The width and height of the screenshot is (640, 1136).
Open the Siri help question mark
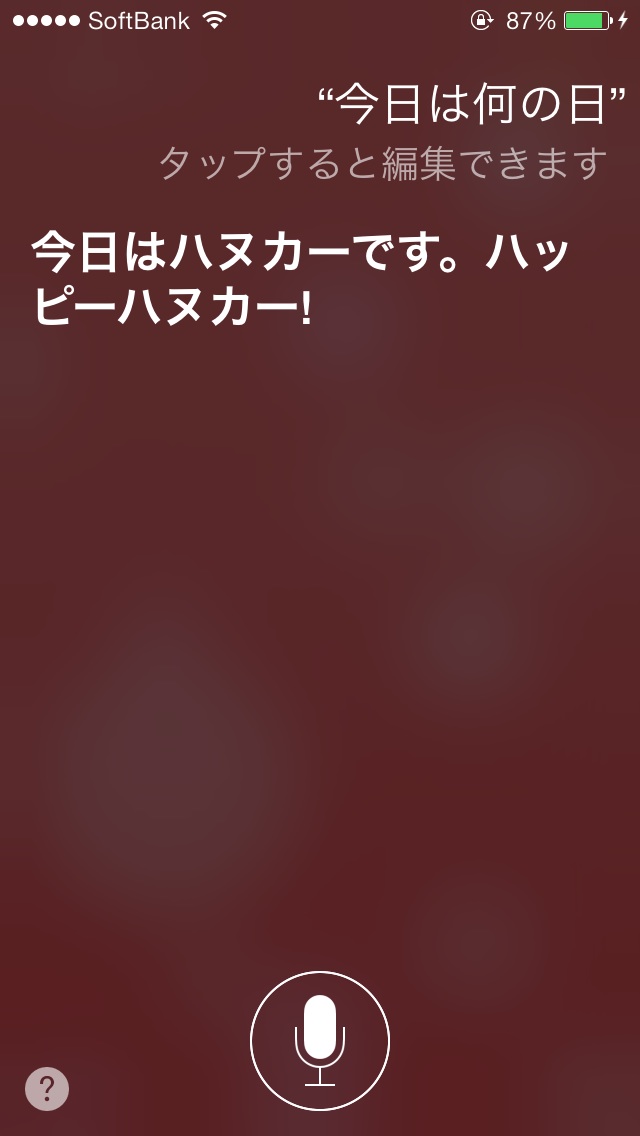coord(47,1089)
